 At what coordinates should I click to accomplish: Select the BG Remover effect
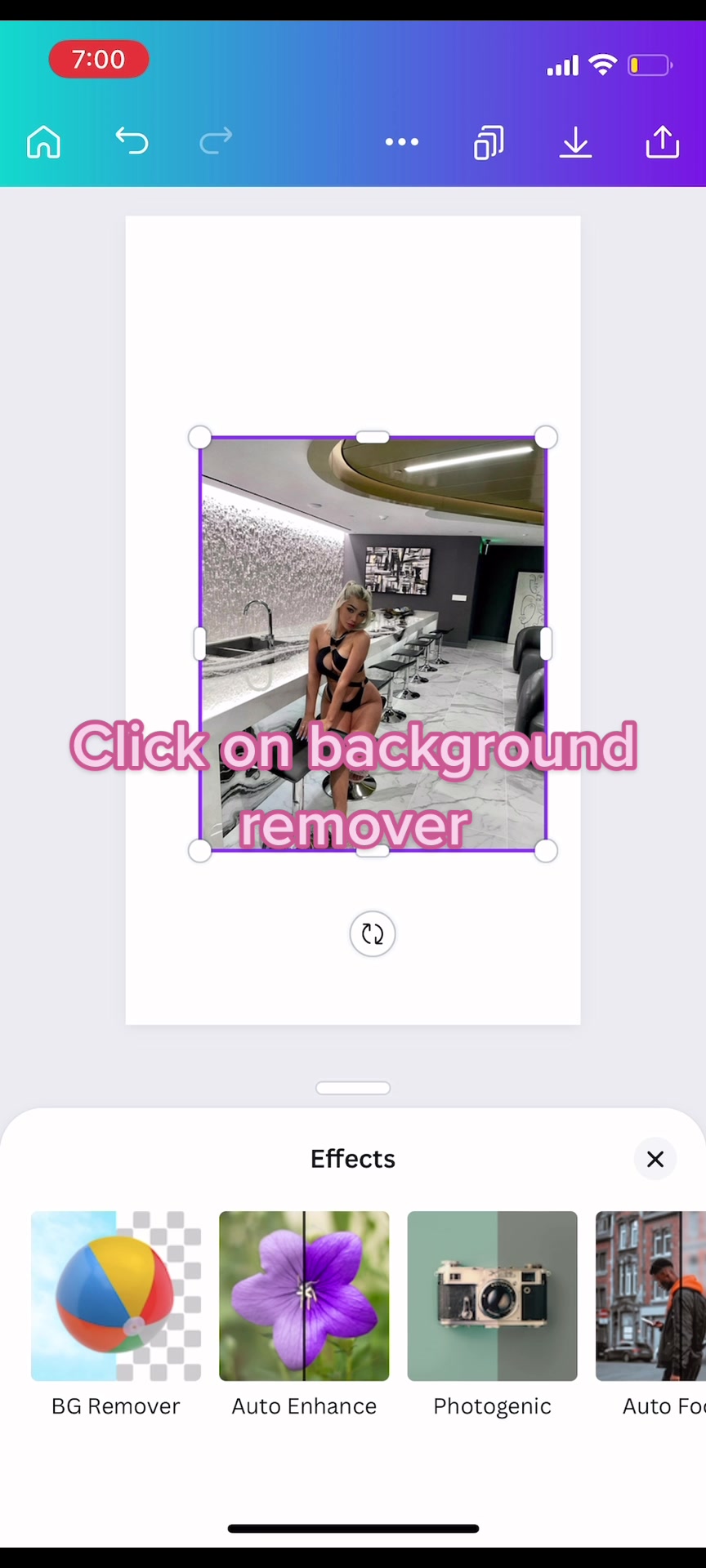[116, 1296]
